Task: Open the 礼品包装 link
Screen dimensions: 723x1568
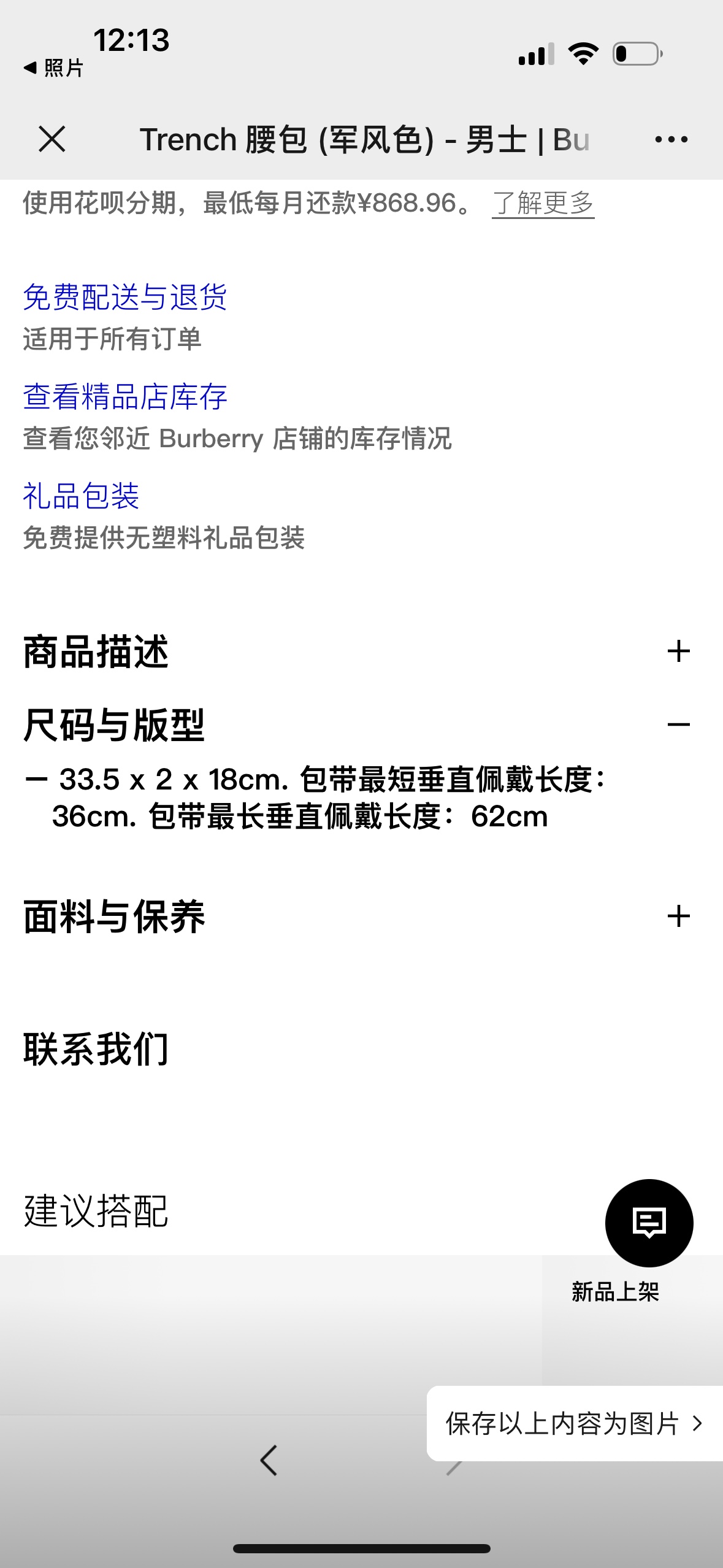Action: (81, 496)
